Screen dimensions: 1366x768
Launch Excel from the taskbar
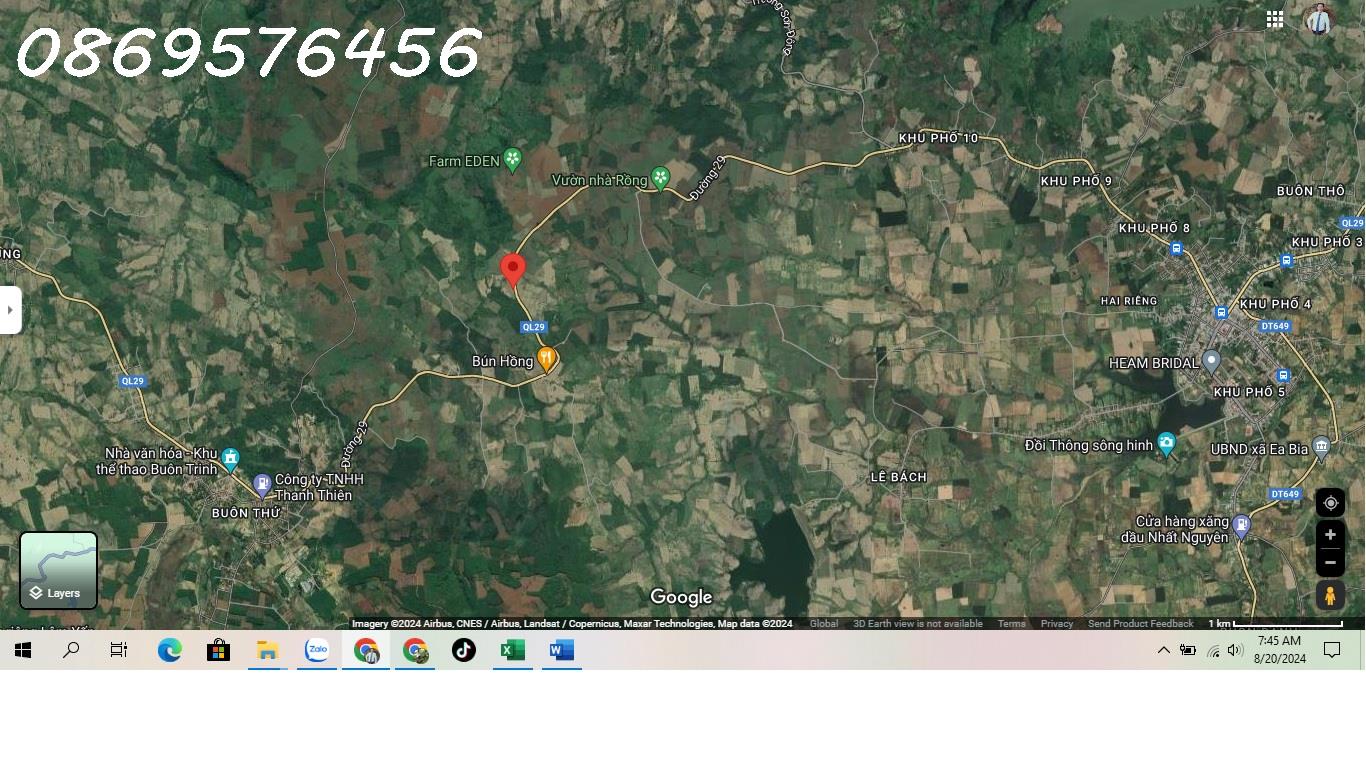tap(512, 651)
